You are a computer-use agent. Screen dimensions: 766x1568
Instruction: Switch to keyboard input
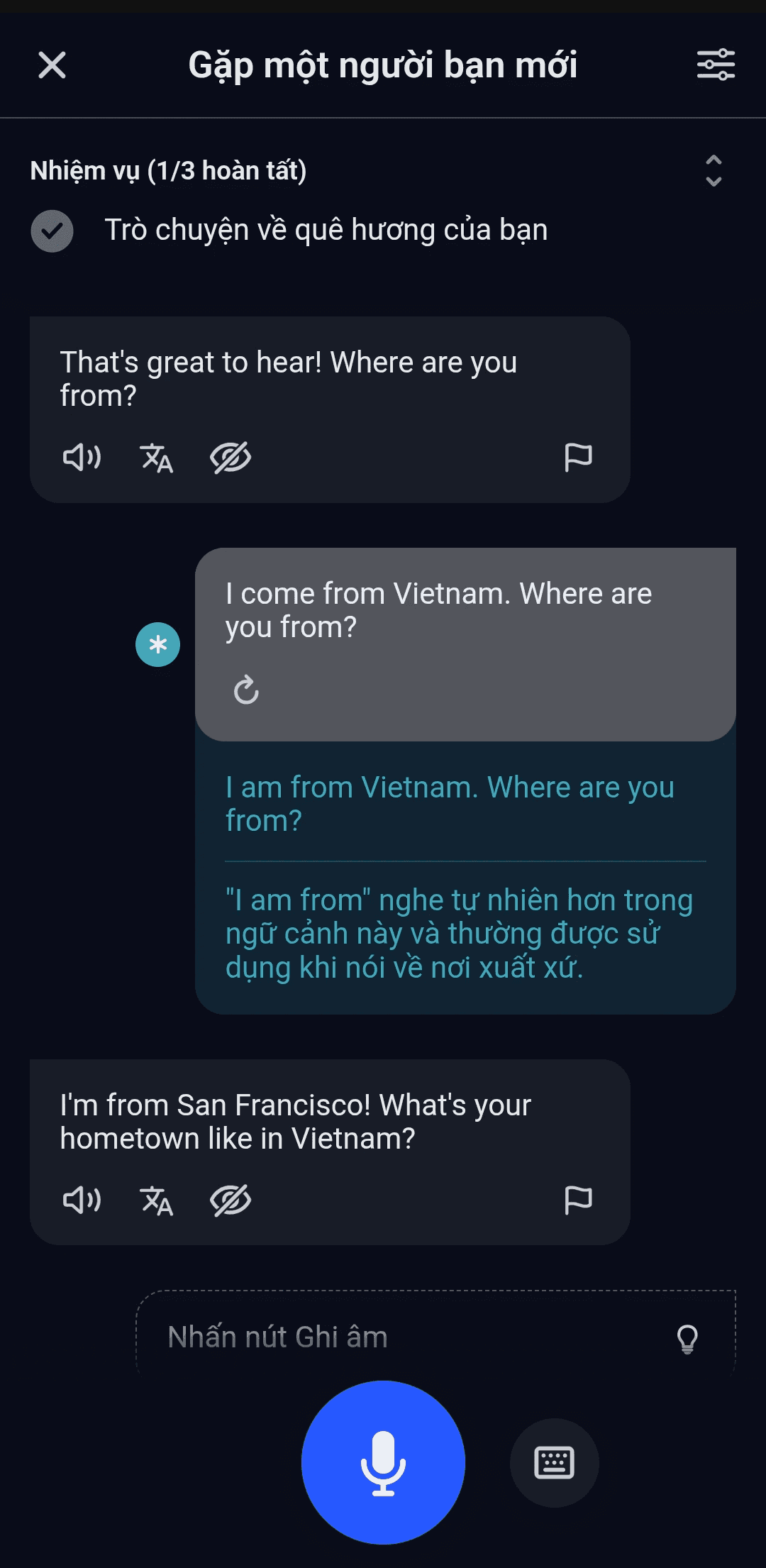click(554, 1462)
